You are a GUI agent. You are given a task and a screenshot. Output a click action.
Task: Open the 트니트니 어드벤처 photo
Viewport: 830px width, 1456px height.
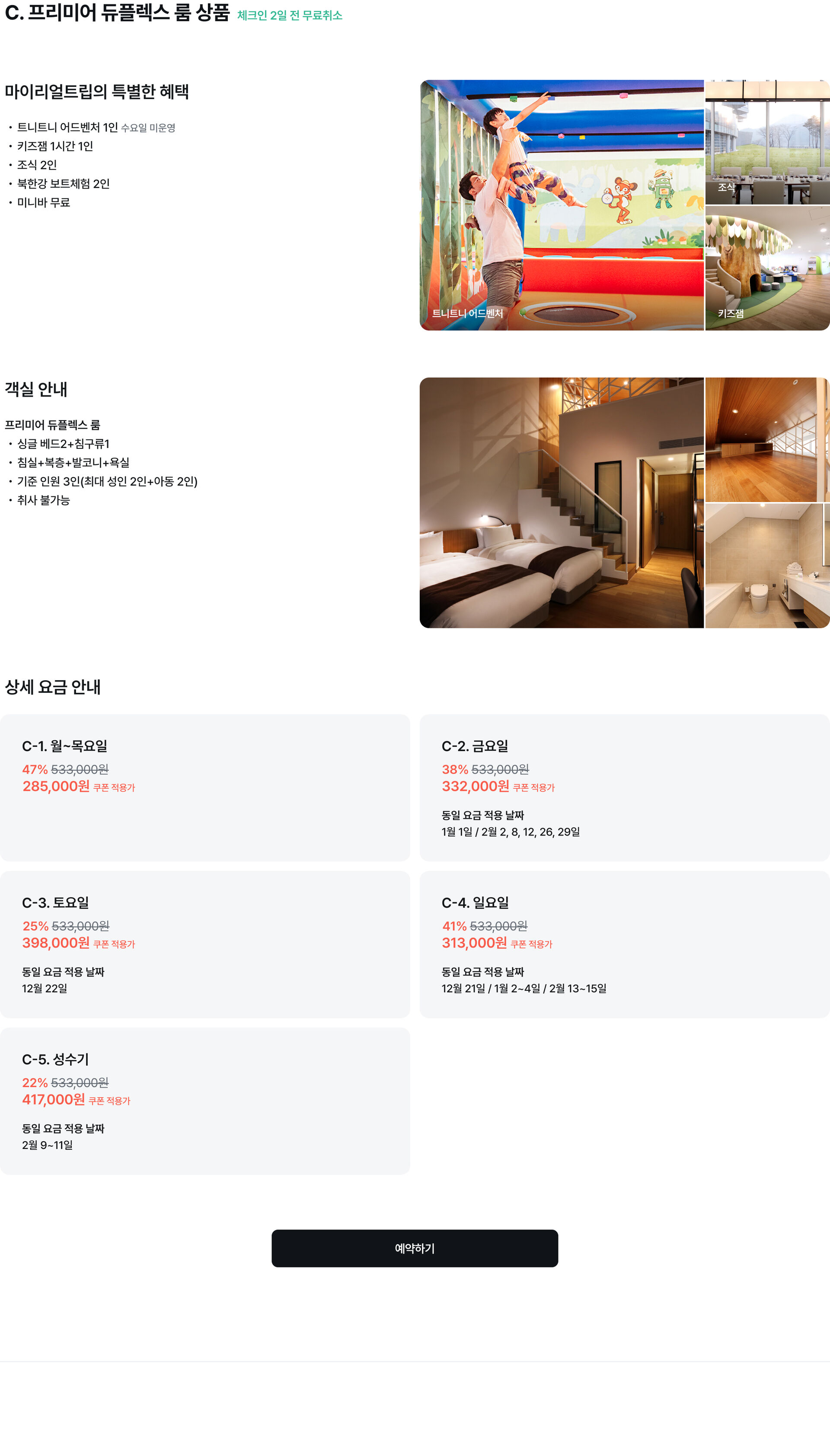[x=562, y=205]
